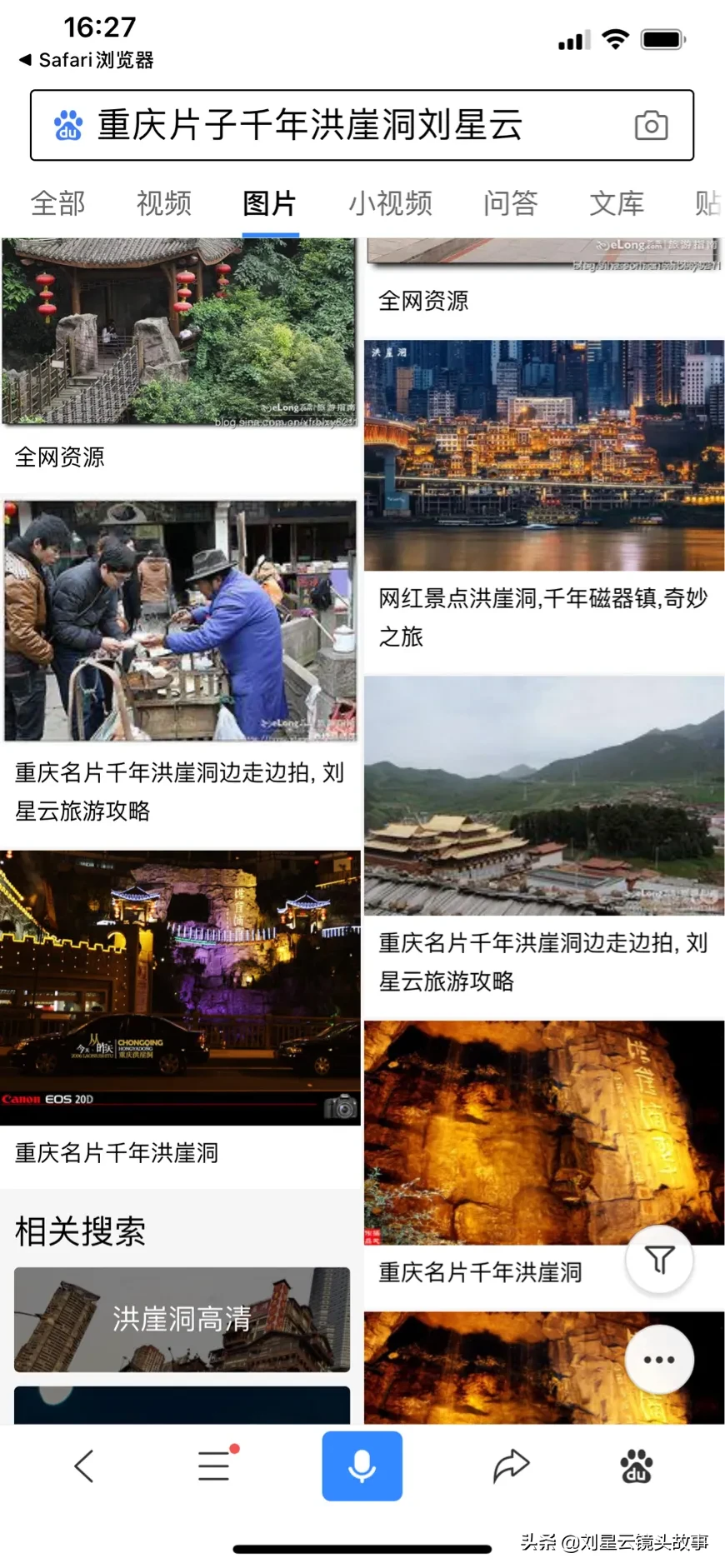This screenshot has height=1568, width=725.
Task: Go back using the bottom arrow
Action: pos(84,1466)
